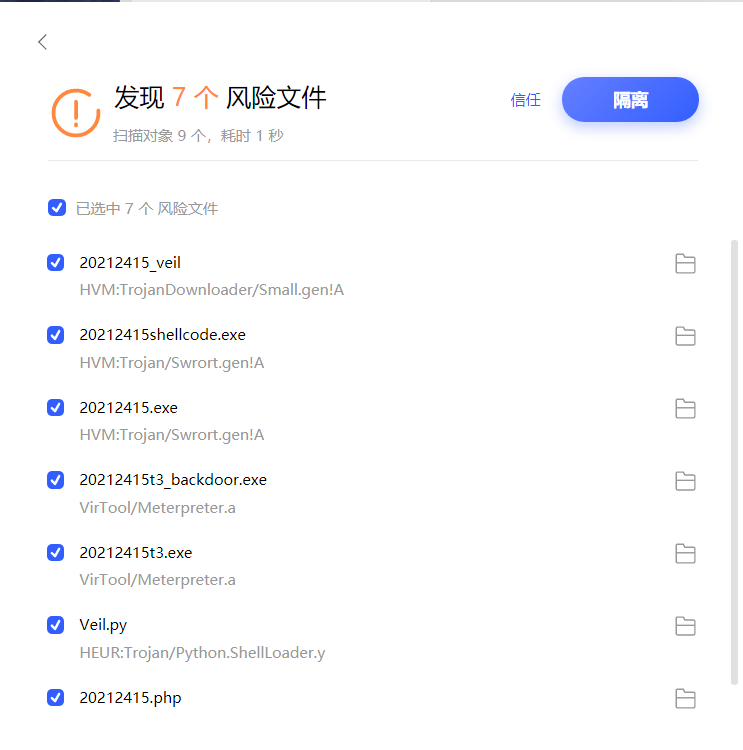Open folder for 20212415t3_backdoor.exe
The height and width of the screenshot is (750, 743).
[685, 481]
